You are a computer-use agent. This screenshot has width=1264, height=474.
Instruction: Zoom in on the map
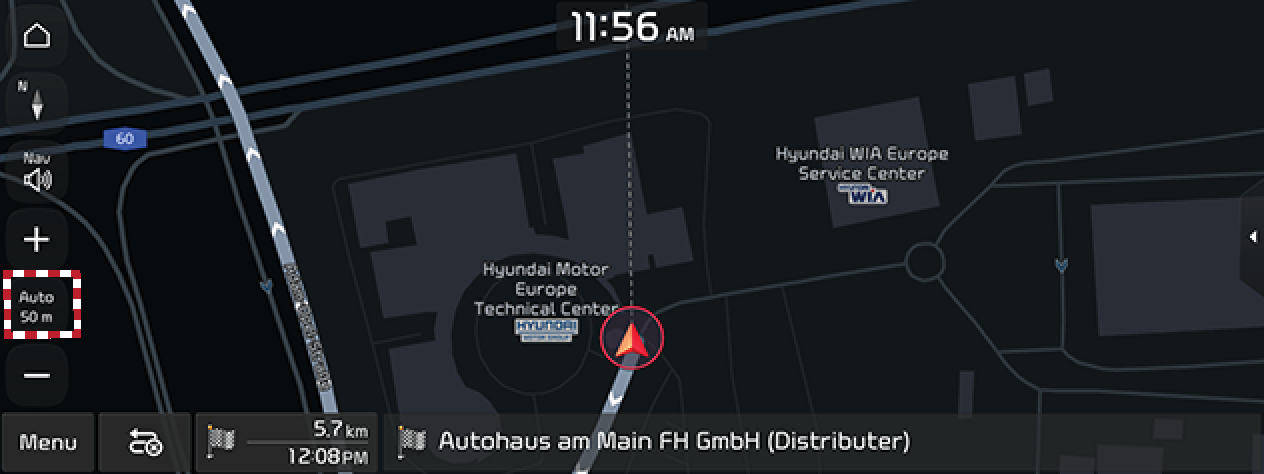pos(37,239)
